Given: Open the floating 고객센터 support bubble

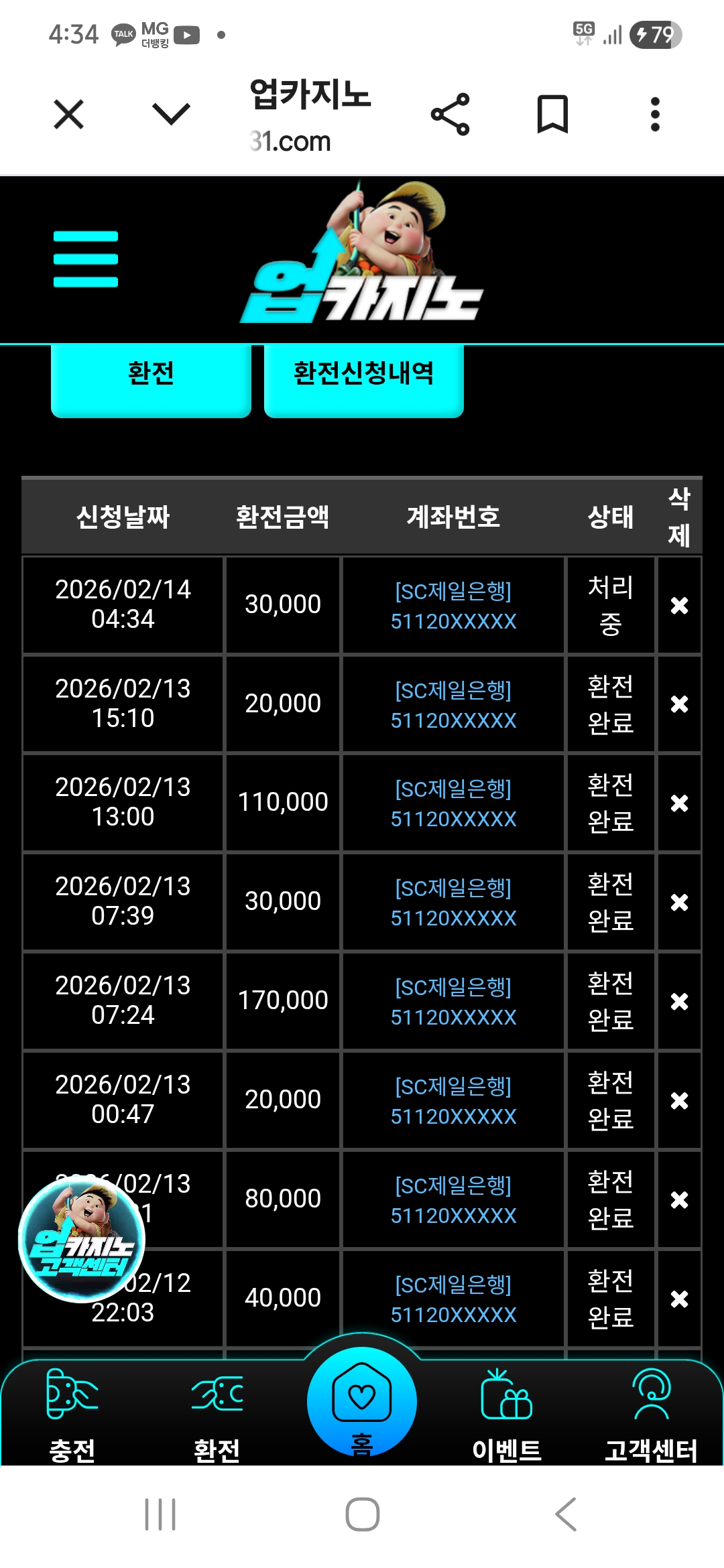Looking at the screenshot, I should pos(82,1240).
